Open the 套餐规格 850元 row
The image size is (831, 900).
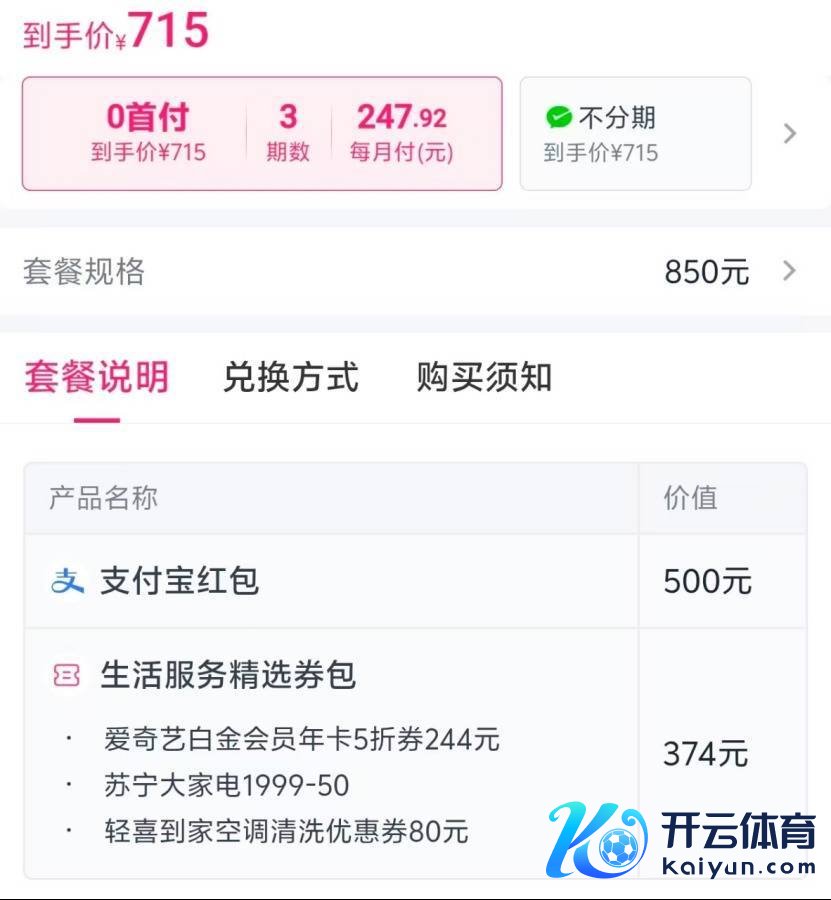pos(415,271)
